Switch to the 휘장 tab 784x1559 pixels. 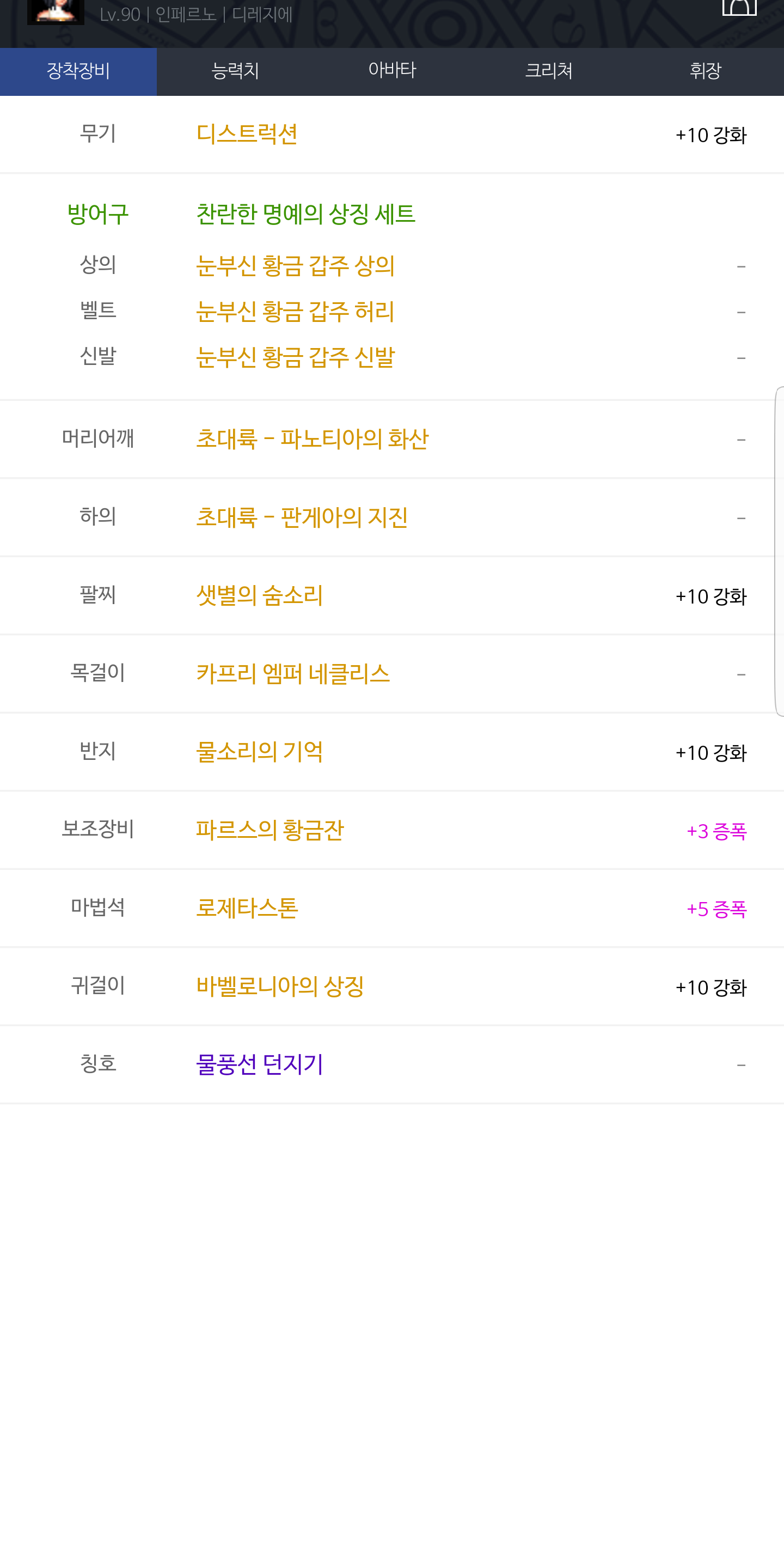tap(706, 71)
